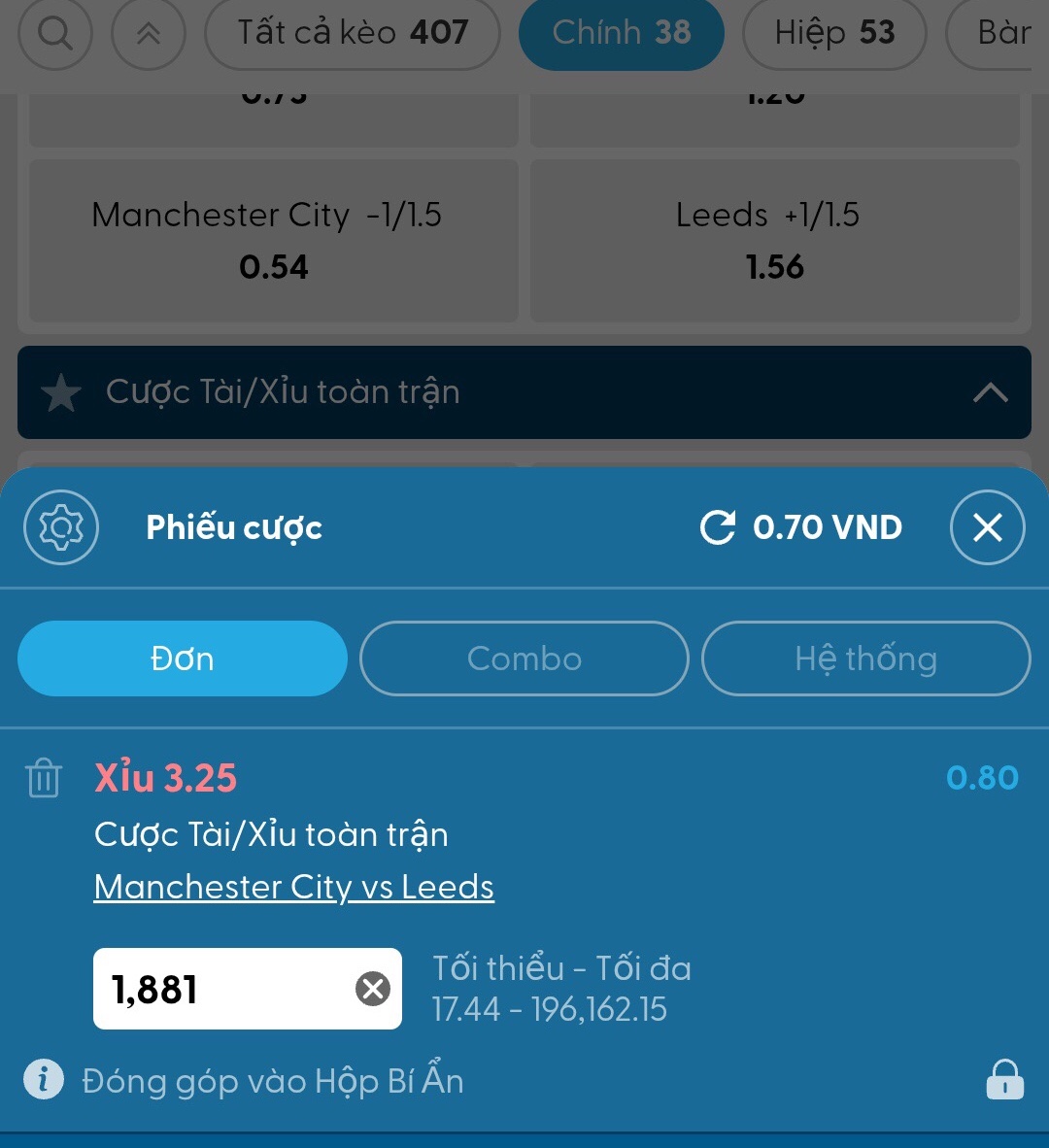Select the Đơn bet type

(x=183, y=658)
